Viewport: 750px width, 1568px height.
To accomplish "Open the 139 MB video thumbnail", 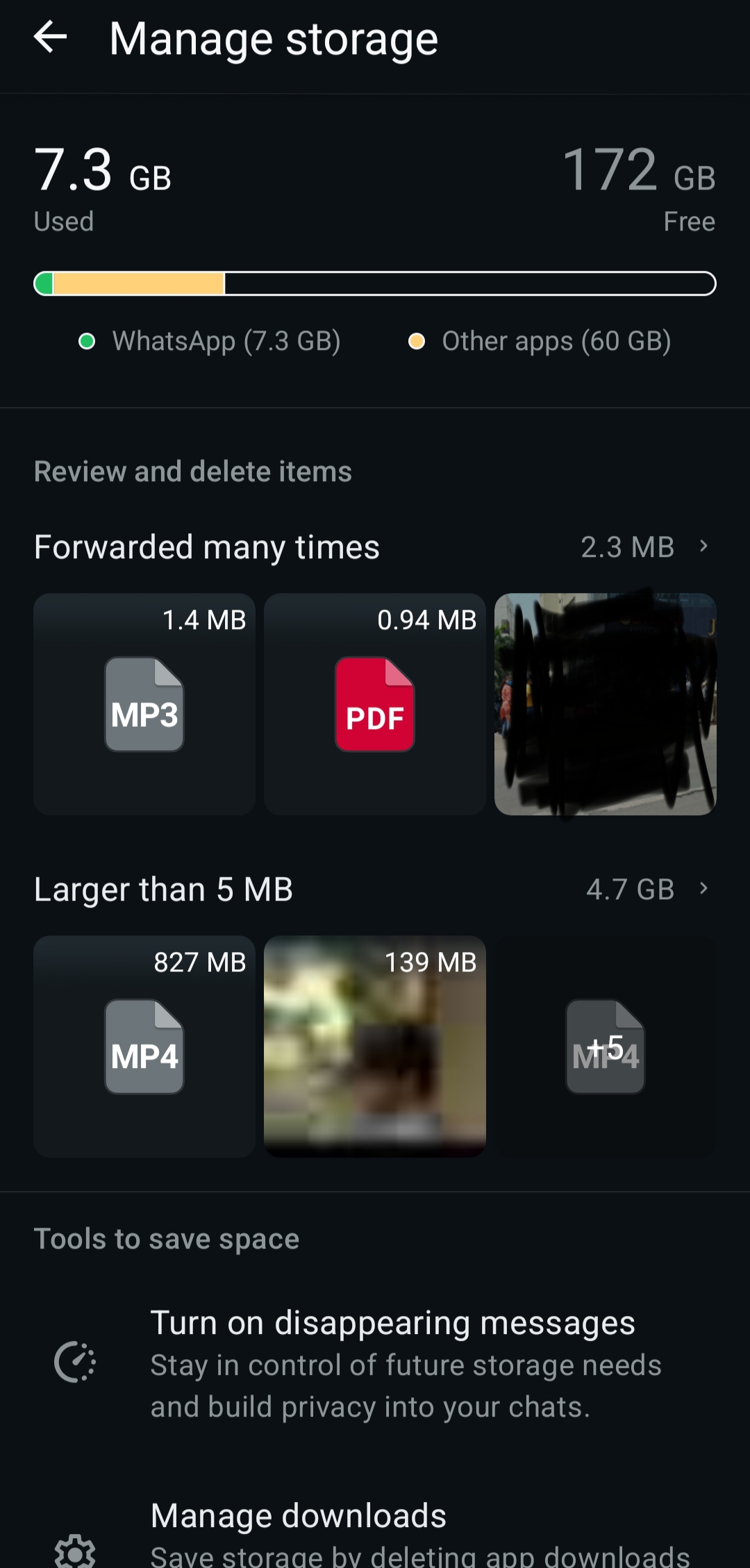I will [x=375, y=1046].
